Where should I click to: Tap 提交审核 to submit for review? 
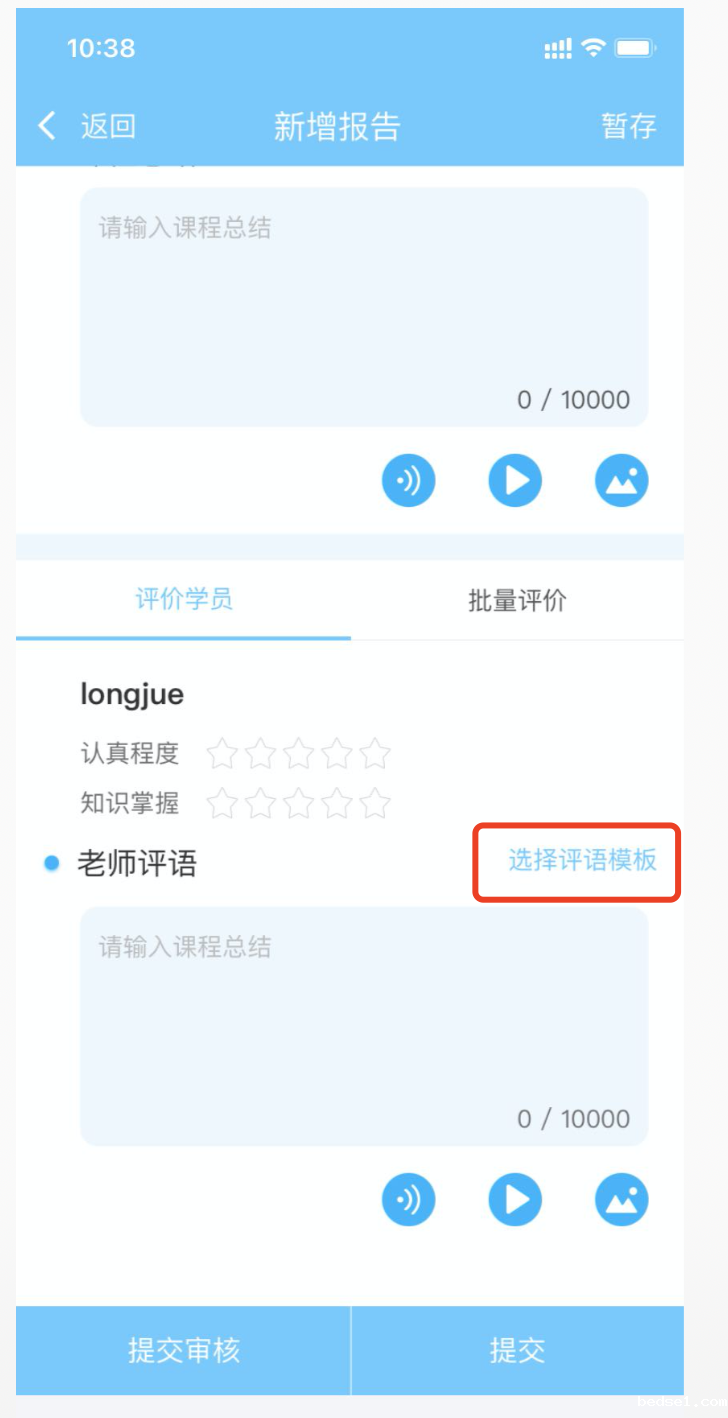184,1350
